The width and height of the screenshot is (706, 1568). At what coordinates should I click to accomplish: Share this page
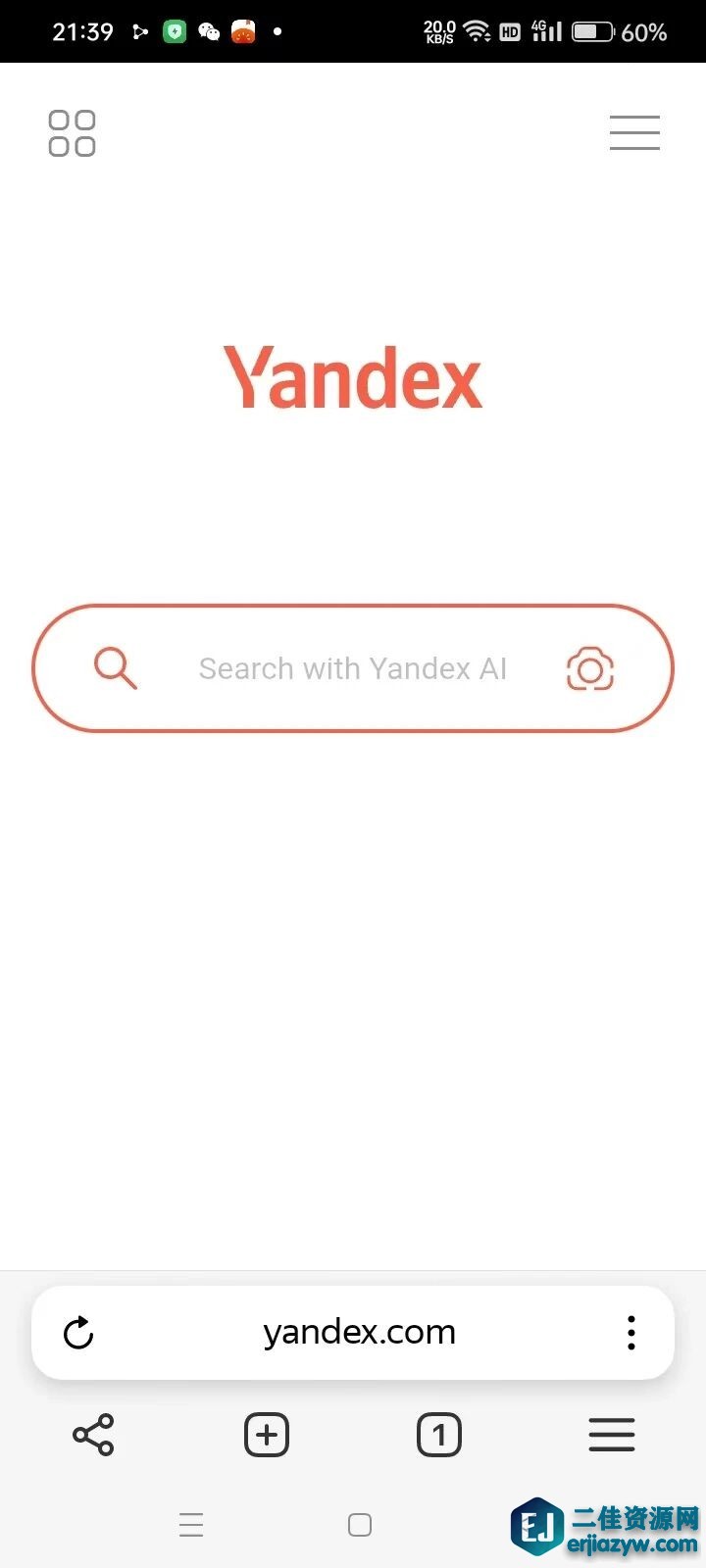[x=93, y=1436]
